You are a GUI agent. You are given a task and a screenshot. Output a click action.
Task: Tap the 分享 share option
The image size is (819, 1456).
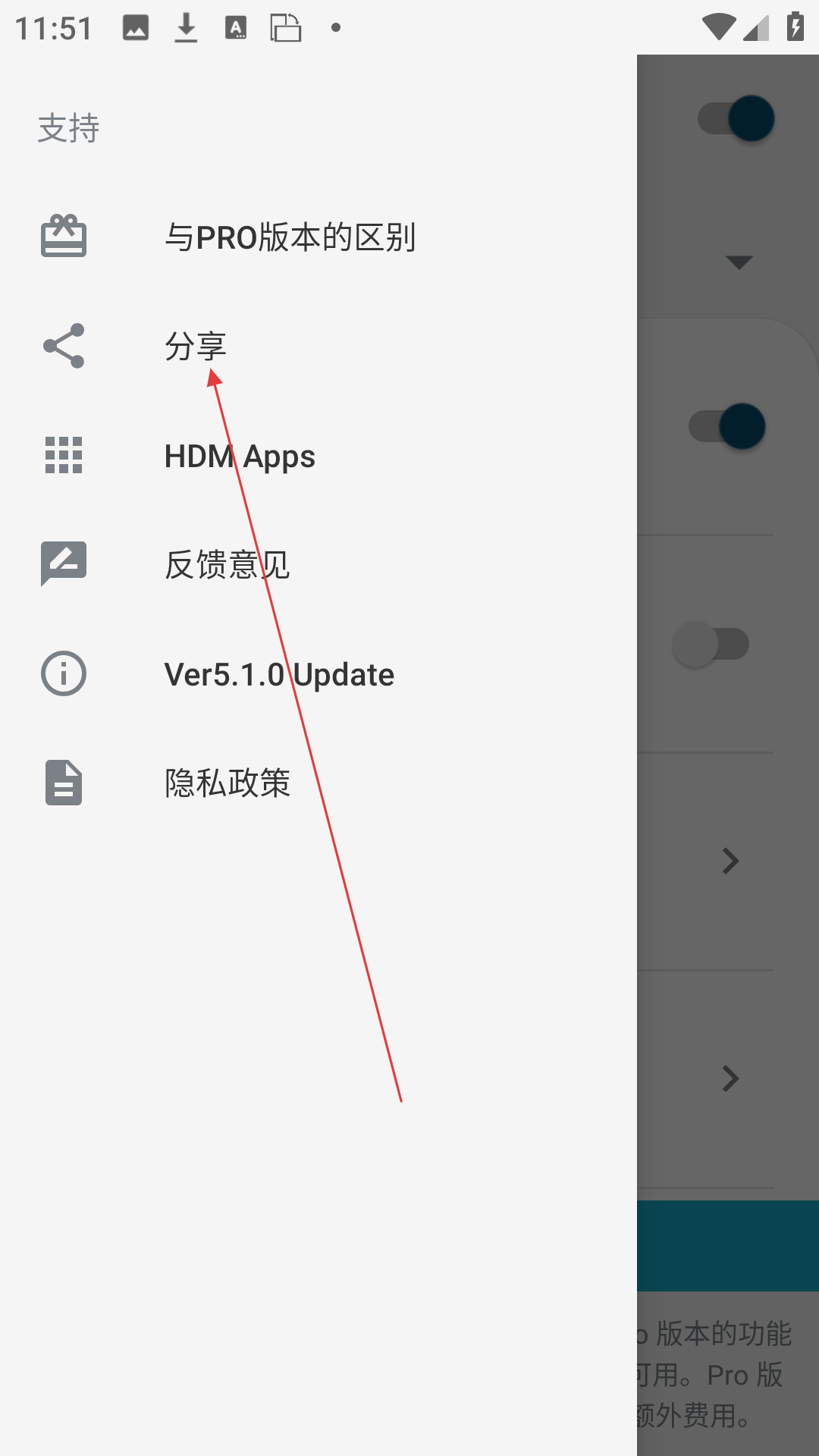pyautogui.click(x=318, y=347)
